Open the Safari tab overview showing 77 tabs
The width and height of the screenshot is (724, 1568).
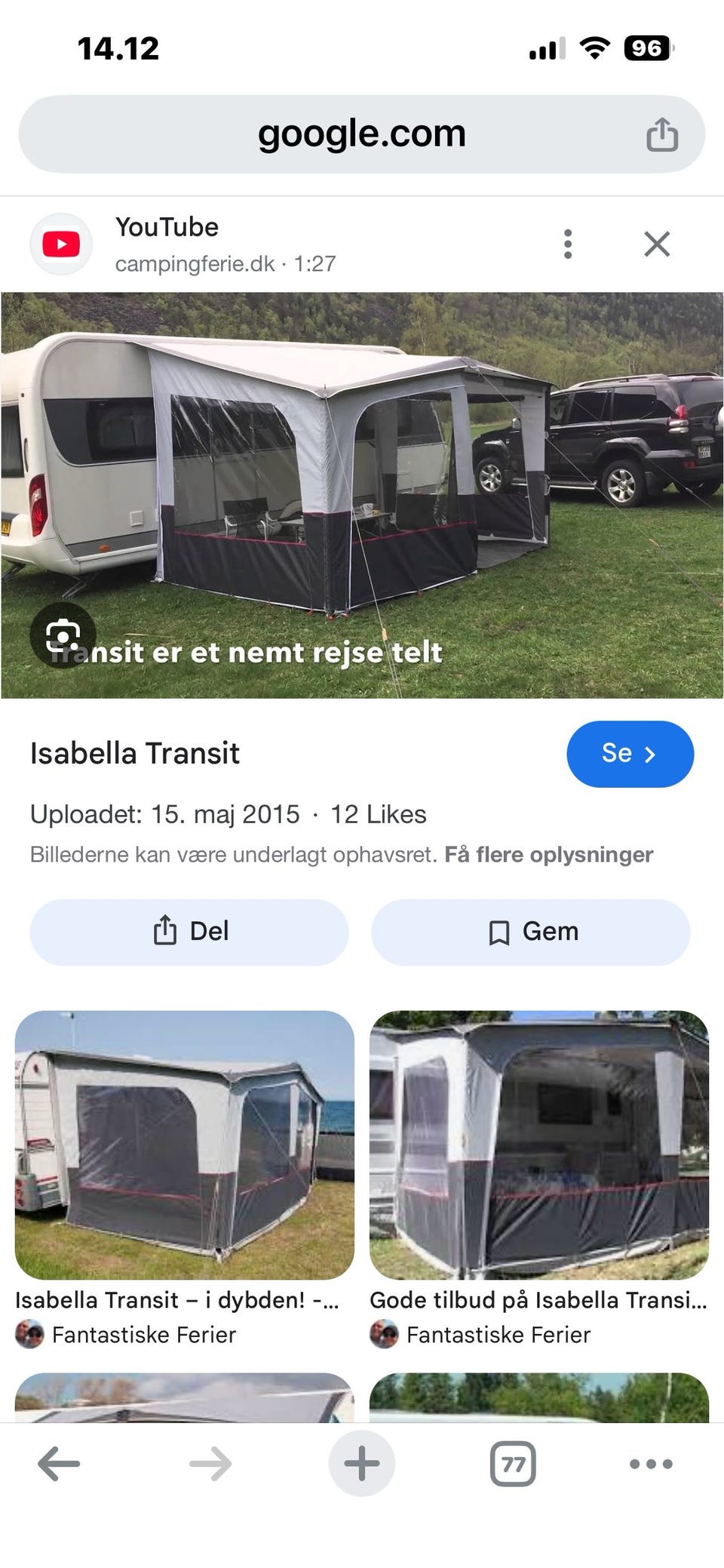point(512,1464)
